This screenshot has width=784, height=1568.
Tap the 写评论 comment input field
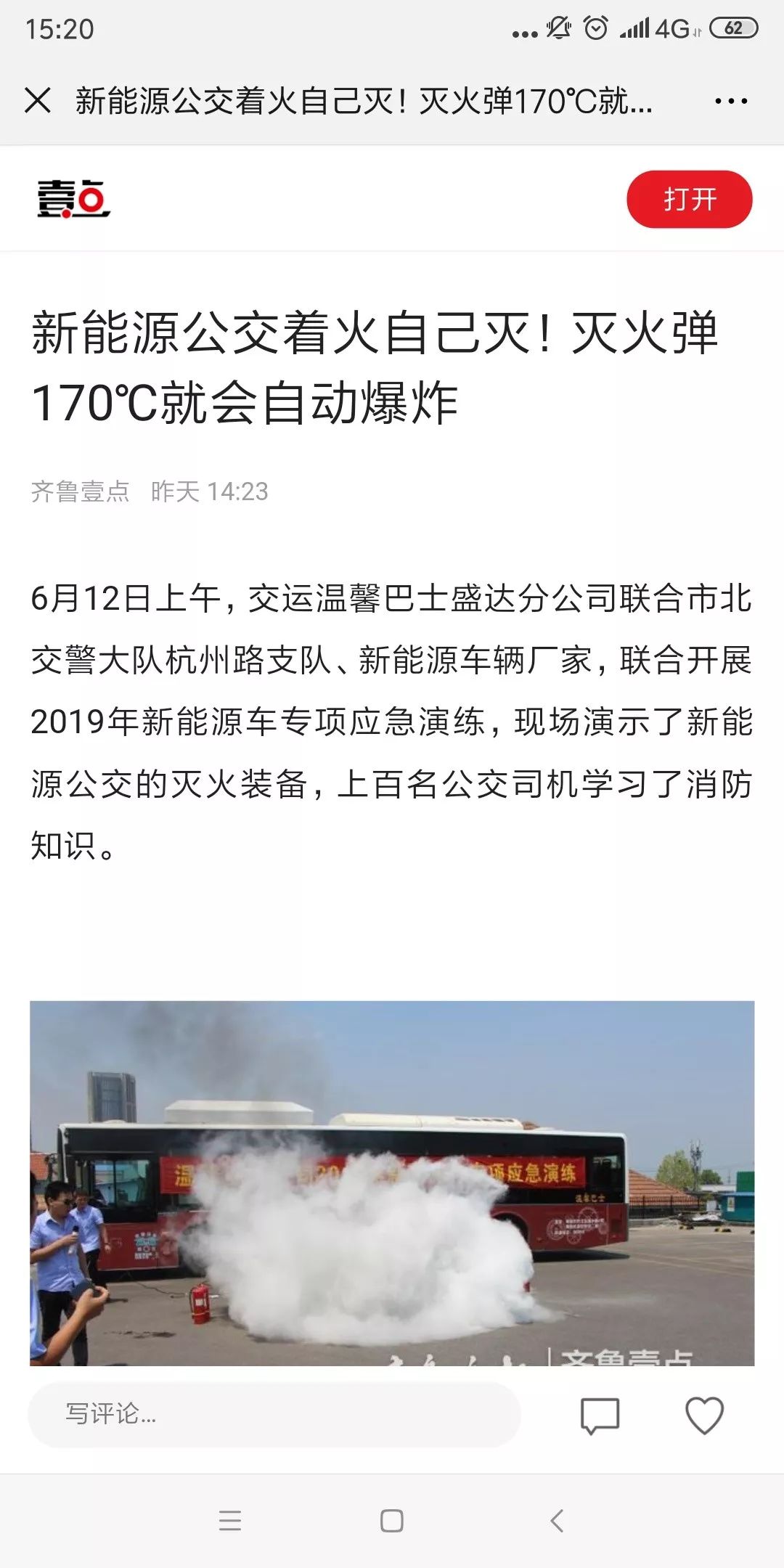(x=274, y=1414)
